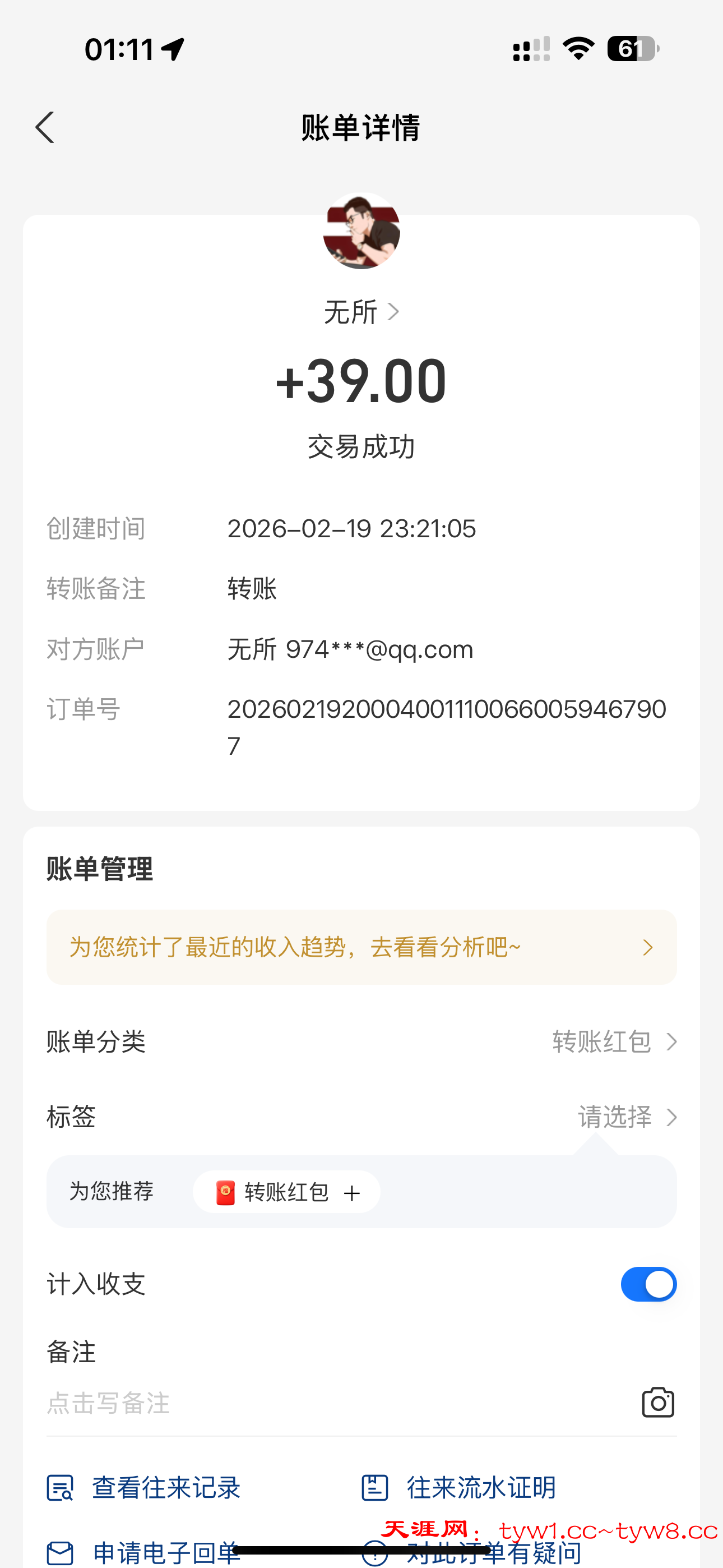Attach a photo with the camera icon
The image size is (723, 1568).
[x=658, y=1403]
